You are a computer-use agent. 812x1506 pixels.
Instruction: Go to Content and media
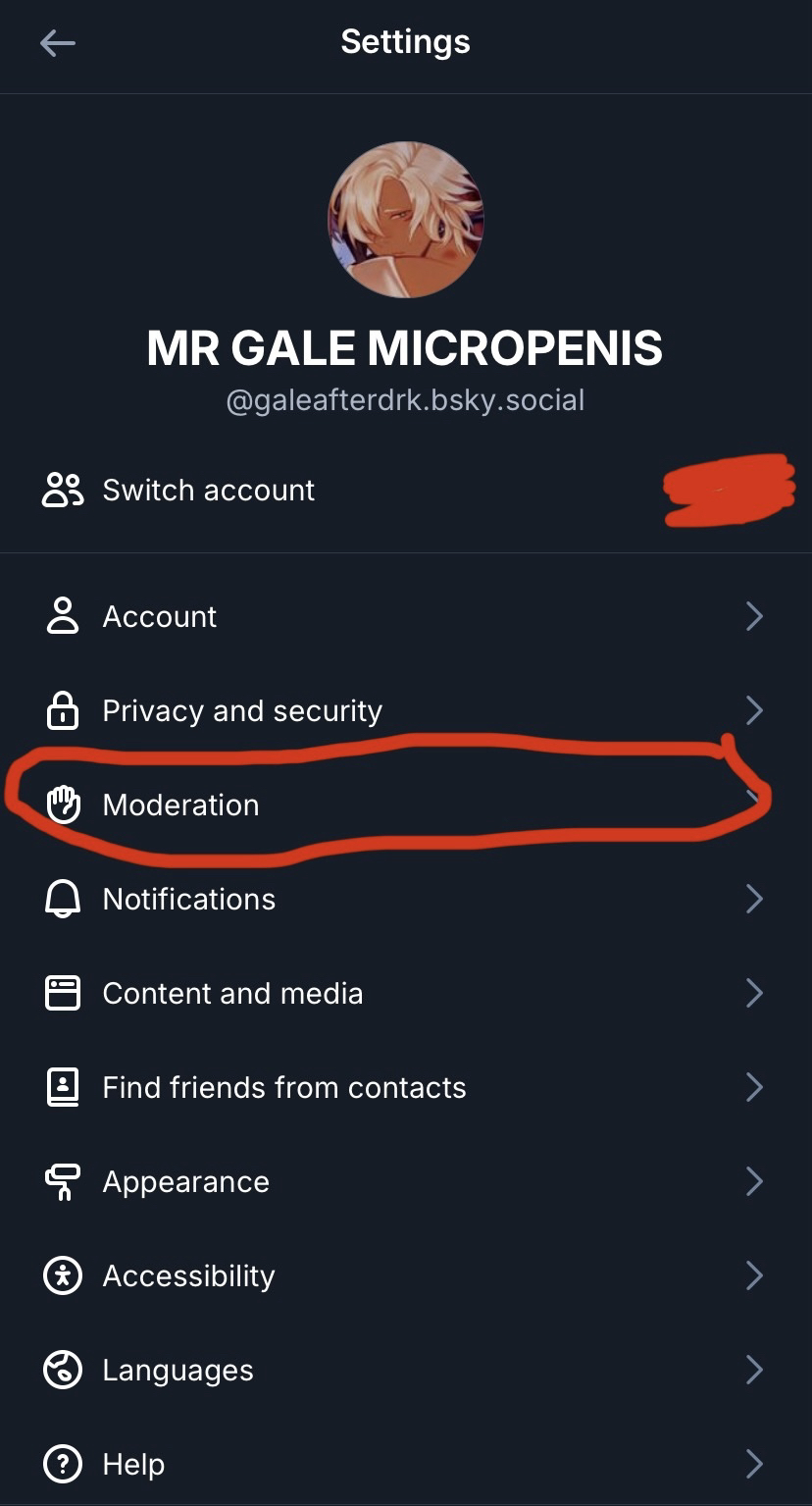pyautogui.click(x=232, y=993)
